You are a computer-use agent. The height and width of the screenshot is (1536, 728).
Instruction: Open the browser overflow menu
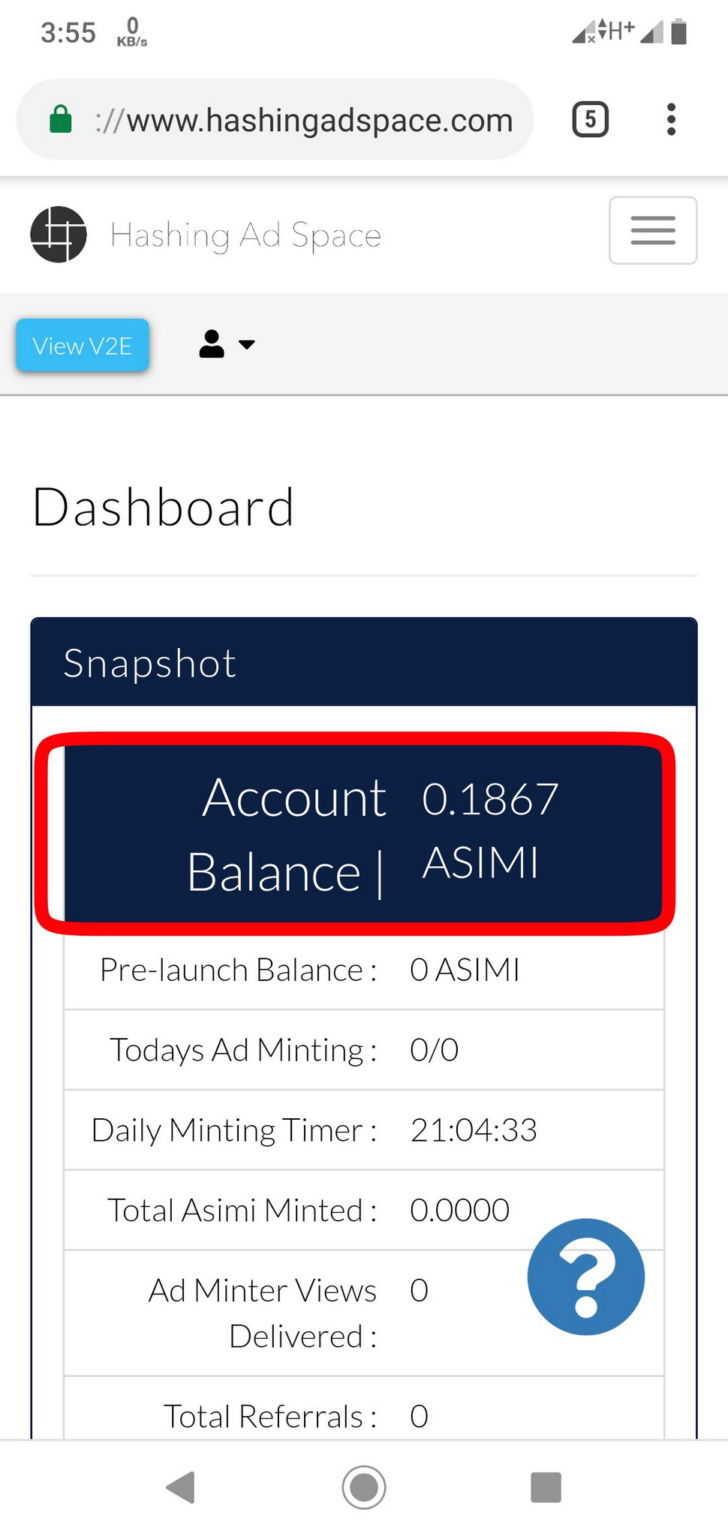[671, 121]
